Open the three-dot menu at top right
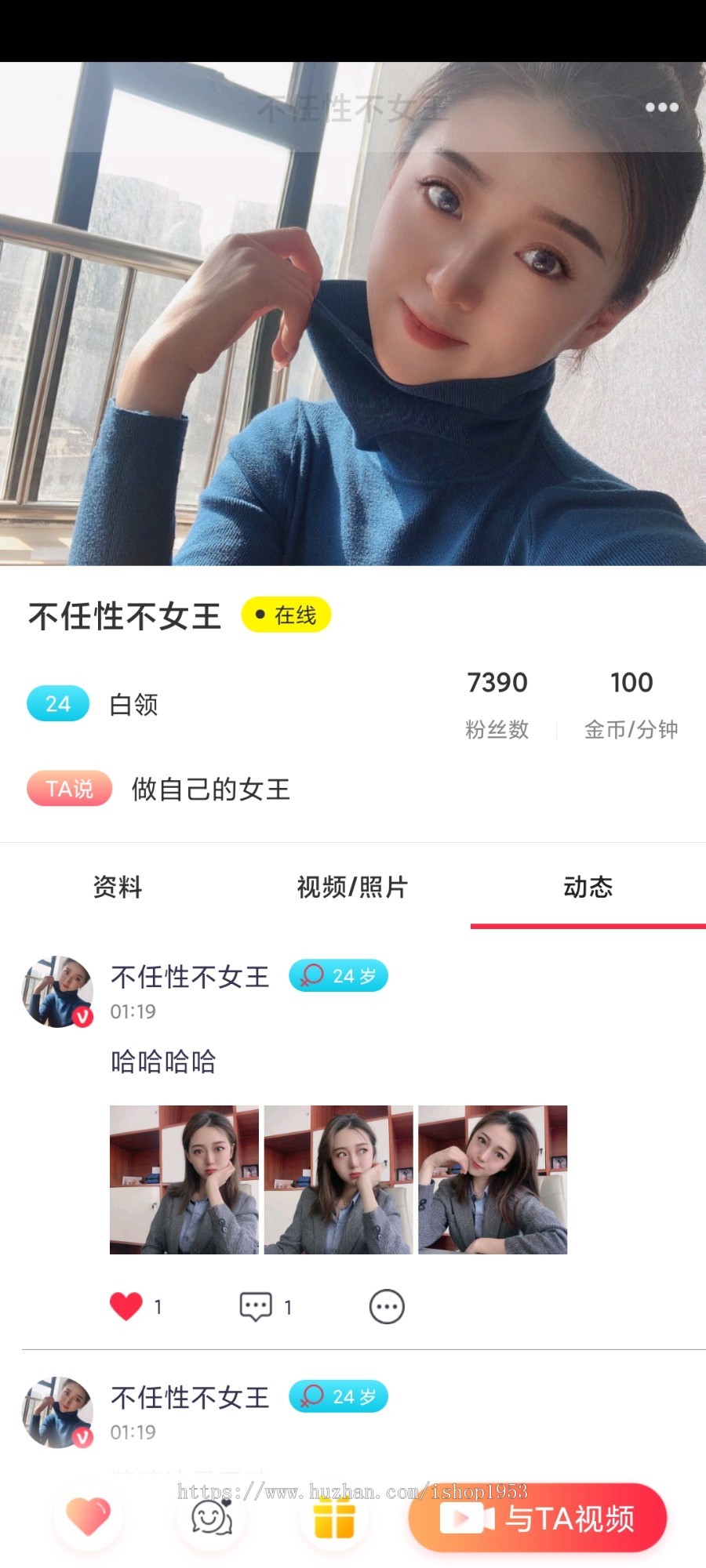Viewport: 706px width, 1568px height. click(661, 107)
